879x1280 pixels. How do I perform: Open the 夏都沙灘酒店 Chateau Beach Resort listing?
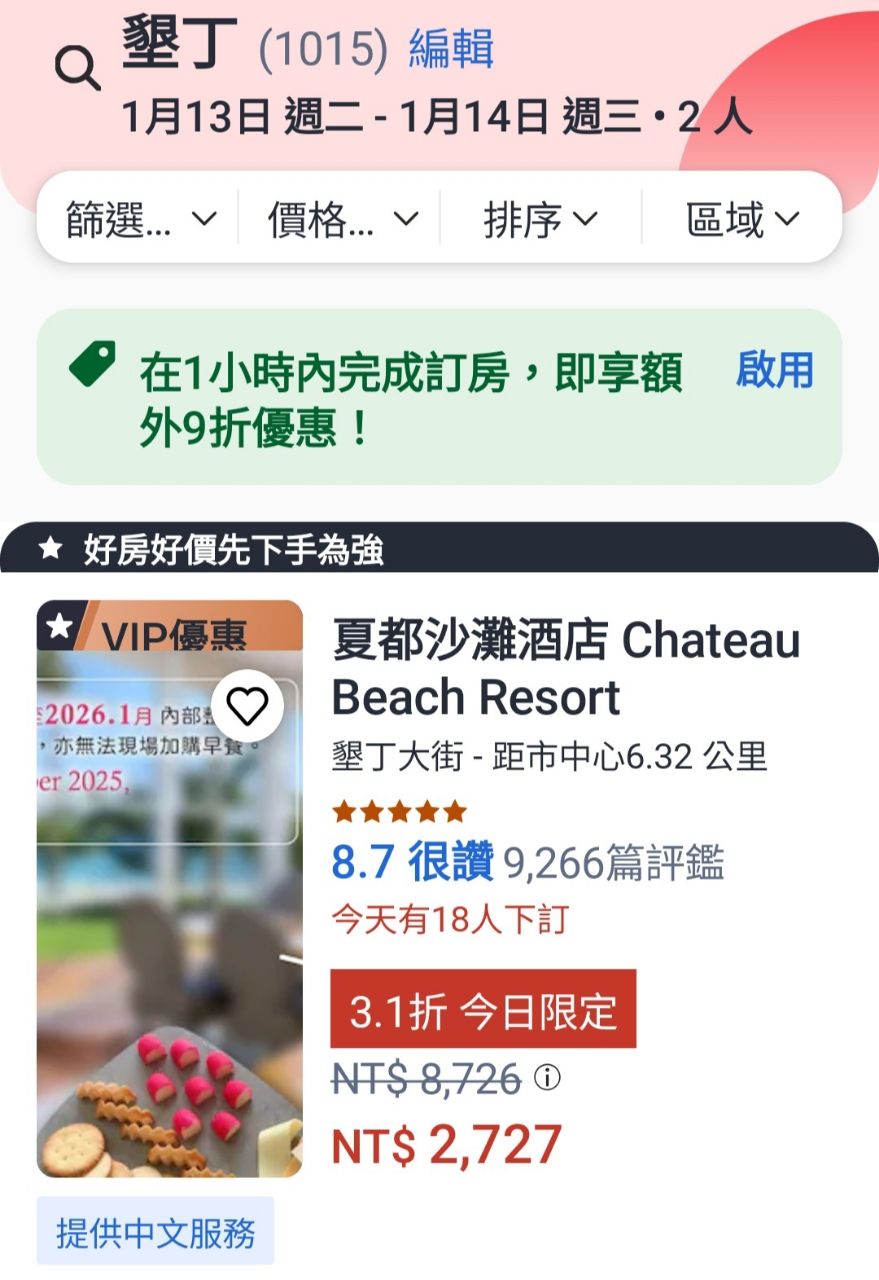(565, 668)
